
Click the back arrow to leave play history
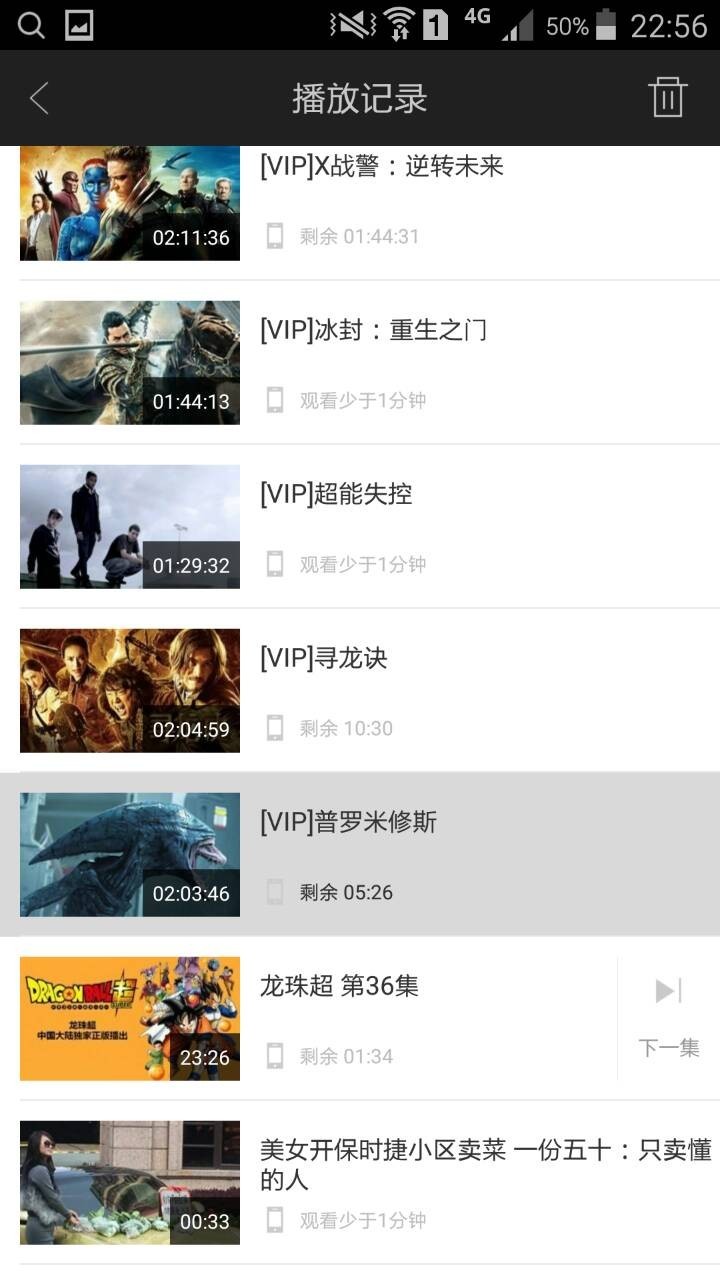(38, 96)
